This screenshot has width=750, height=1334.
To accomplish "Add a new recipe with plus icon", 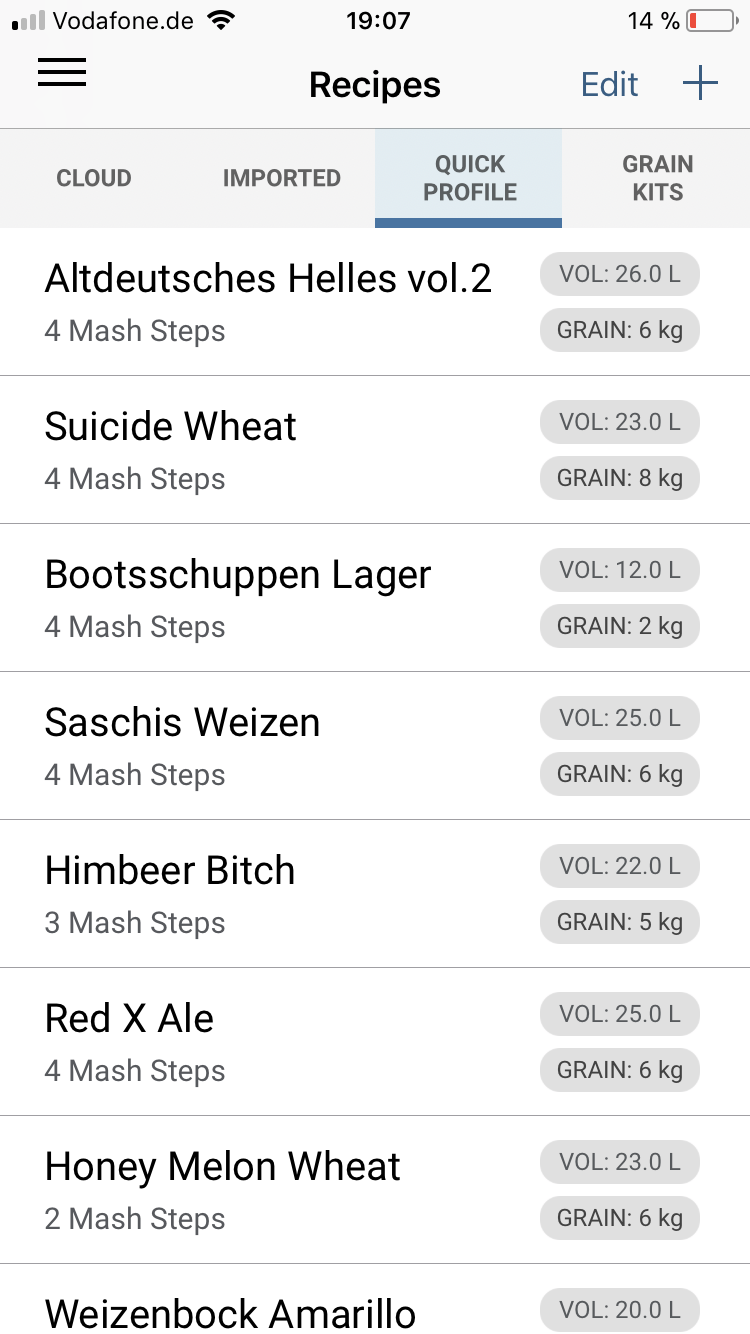I will [x=700, y=84].
